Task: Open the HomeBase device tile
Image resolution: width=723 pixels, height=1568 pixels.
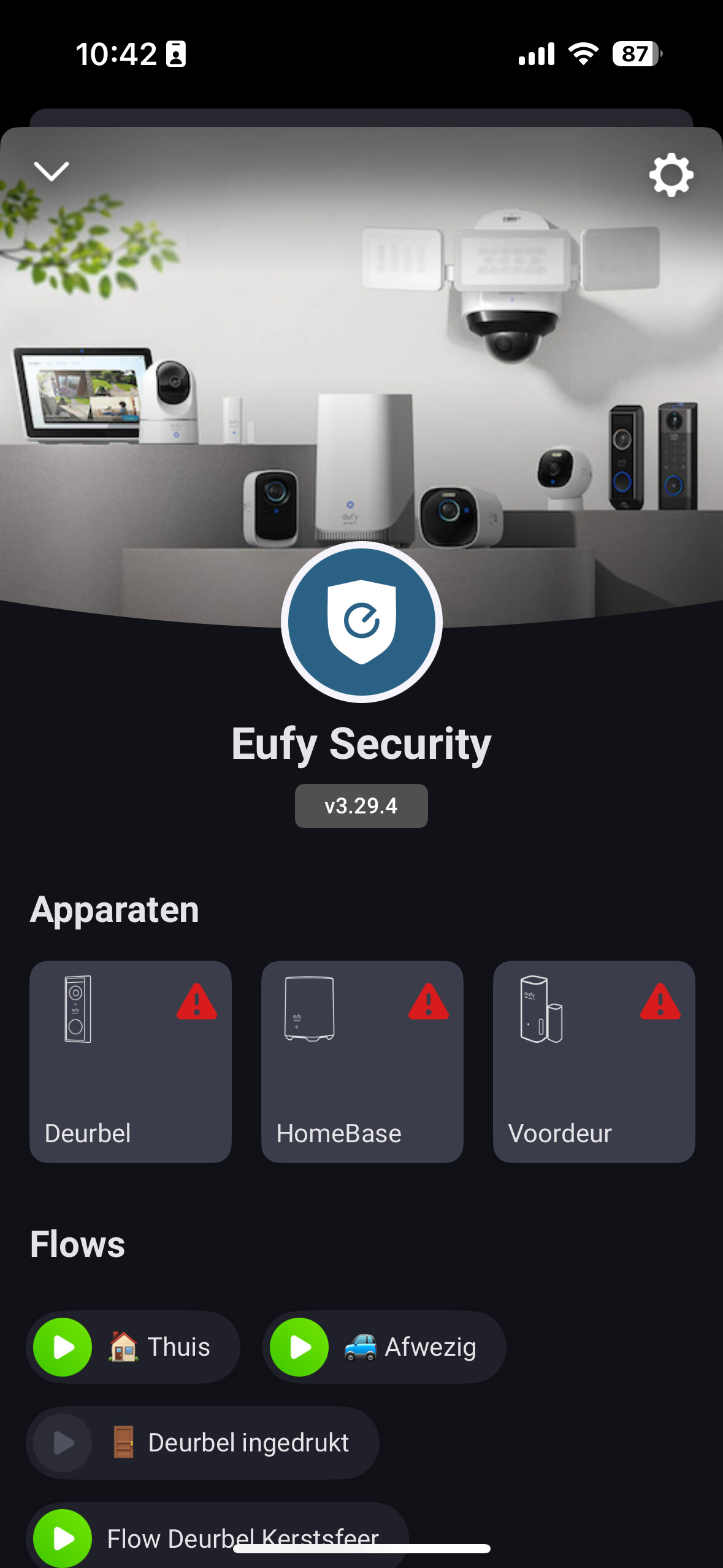Action: coord(362,1061)
